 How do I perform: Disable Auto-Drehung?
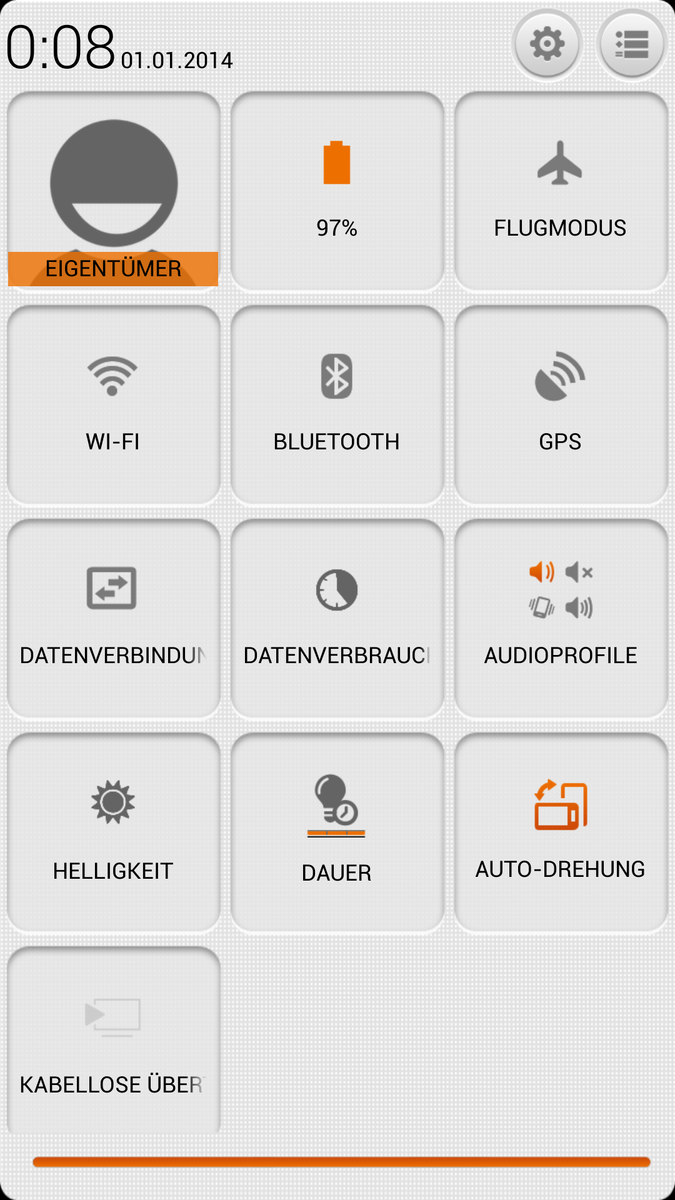coord(560,833)
